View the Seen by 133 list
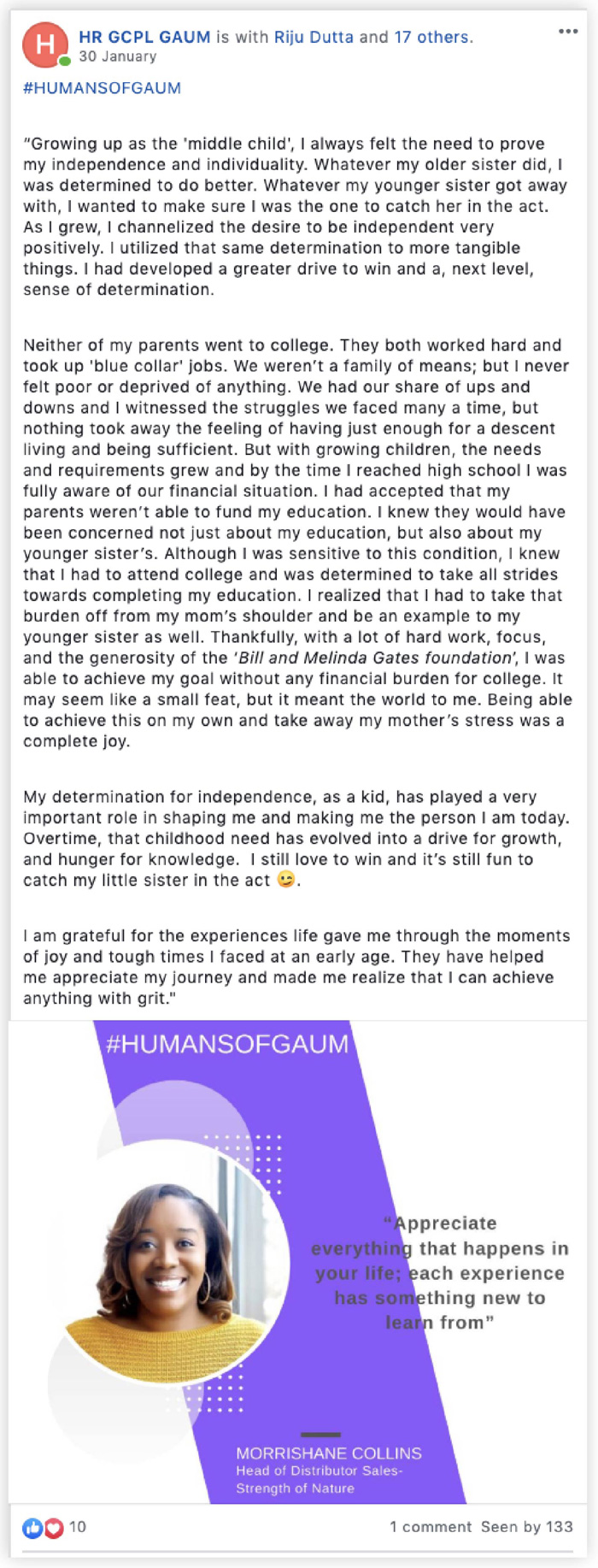Screen dimensions: 598x1568 pyautogui.click(x=526, y=1527)
